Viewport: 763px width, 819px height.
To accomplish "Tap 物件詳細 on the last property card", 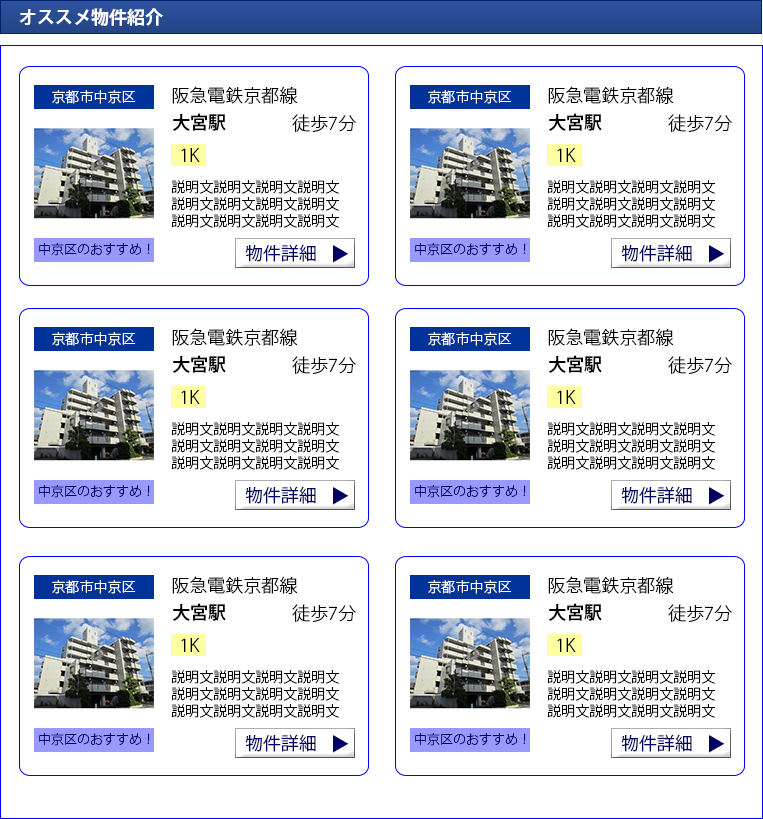I will coord(671,743).
